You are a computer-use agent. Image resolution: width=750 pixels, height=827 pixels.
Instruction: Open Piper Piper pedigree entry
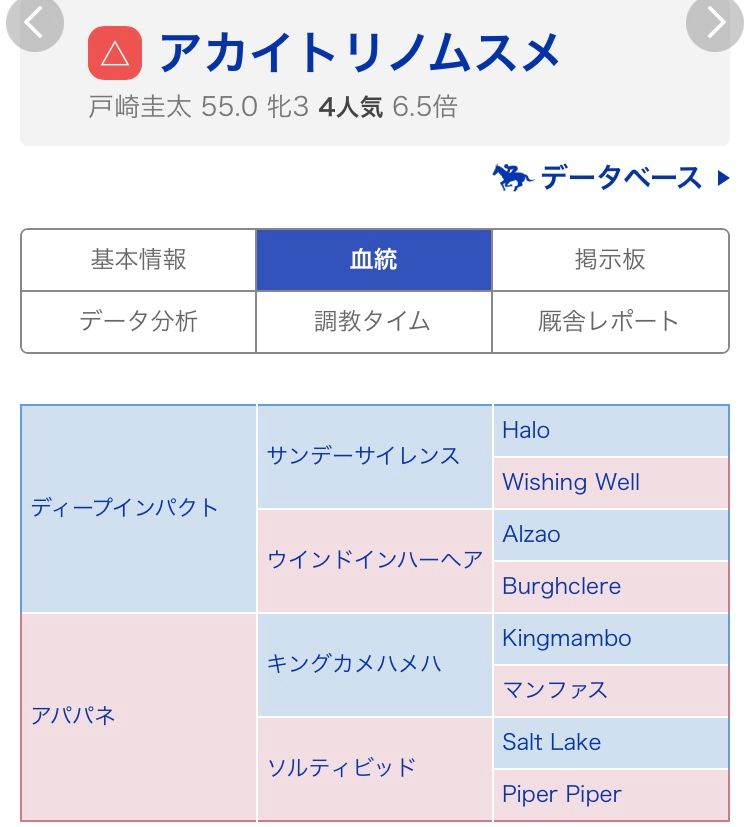(x=561, y=794)
